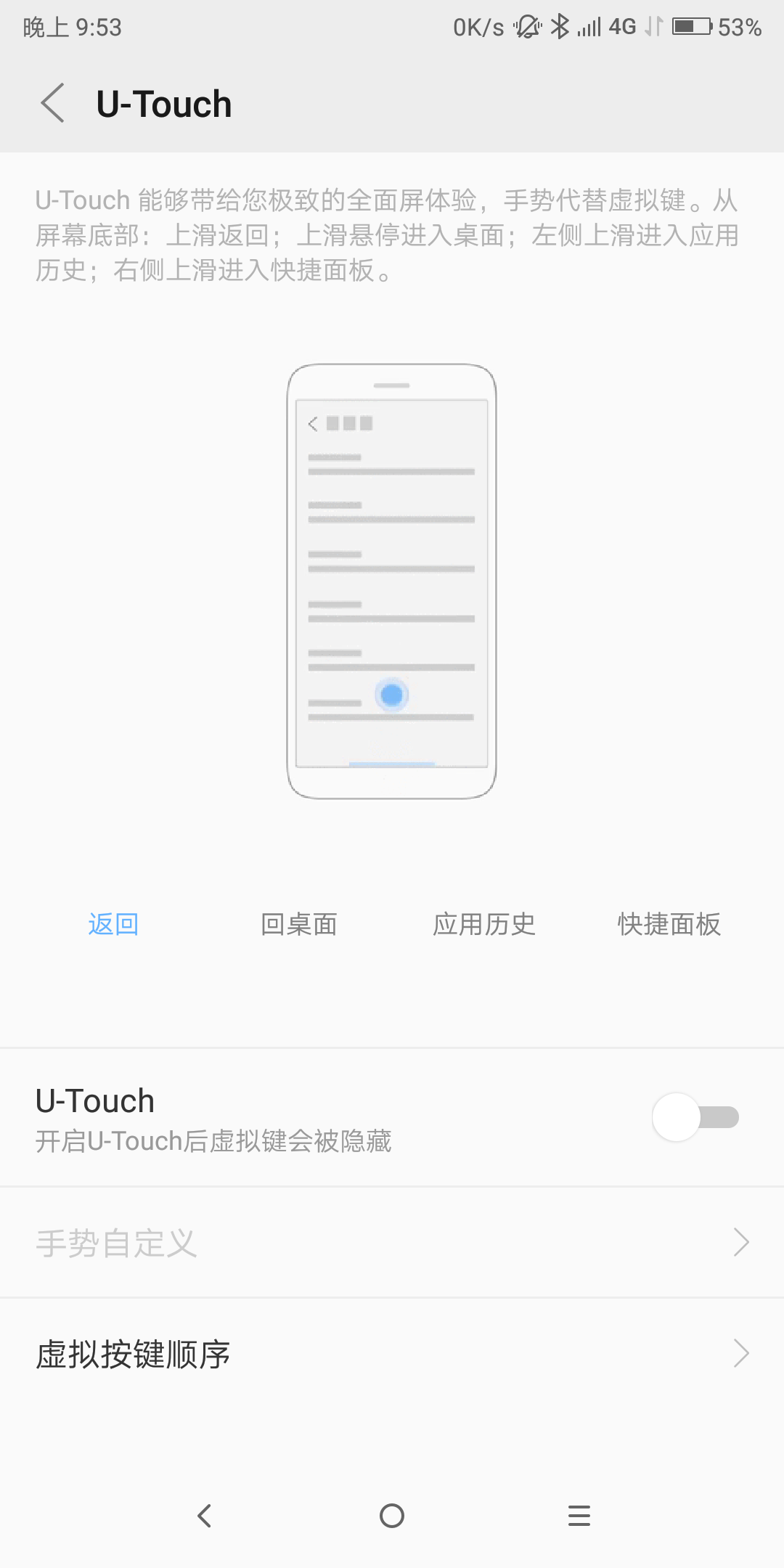Open 手势自定义 settings row
Viewport: 784px width, 1568px height.
(392, 1243)
